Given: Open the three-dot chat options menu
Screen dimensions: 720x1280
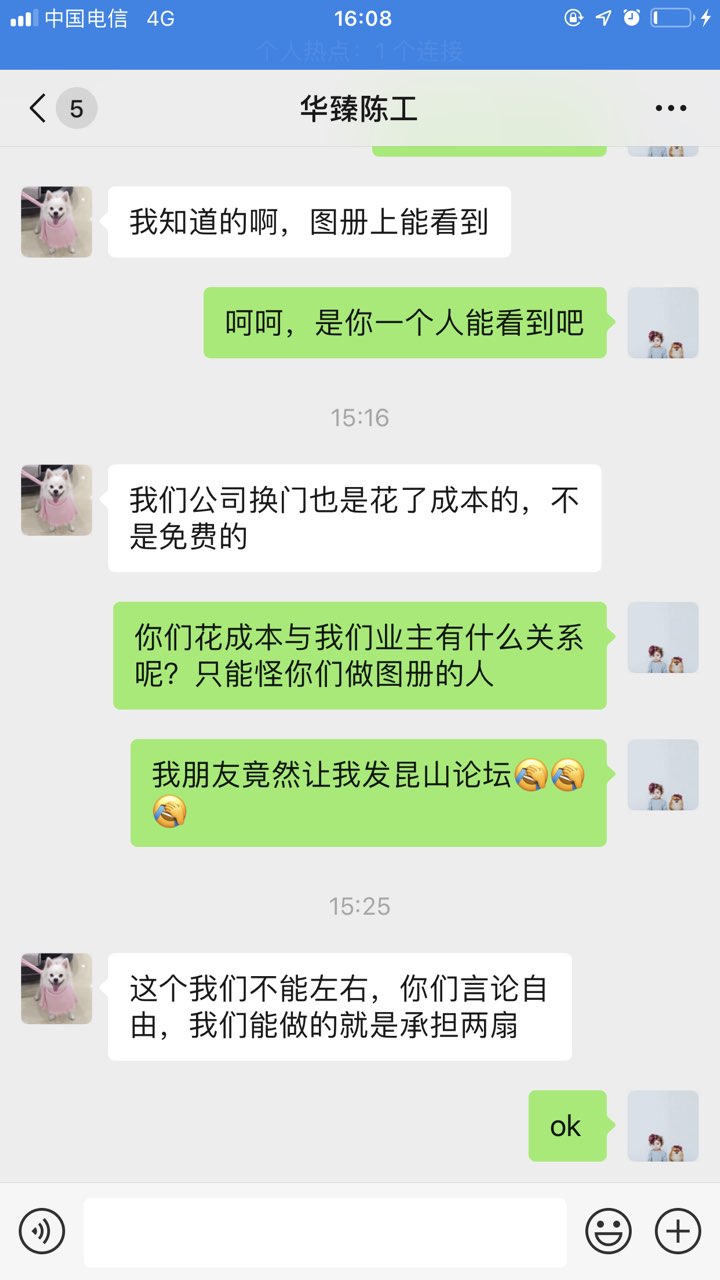Looking at the screenshot, I should pyautogui.click(x=670, y=108).
